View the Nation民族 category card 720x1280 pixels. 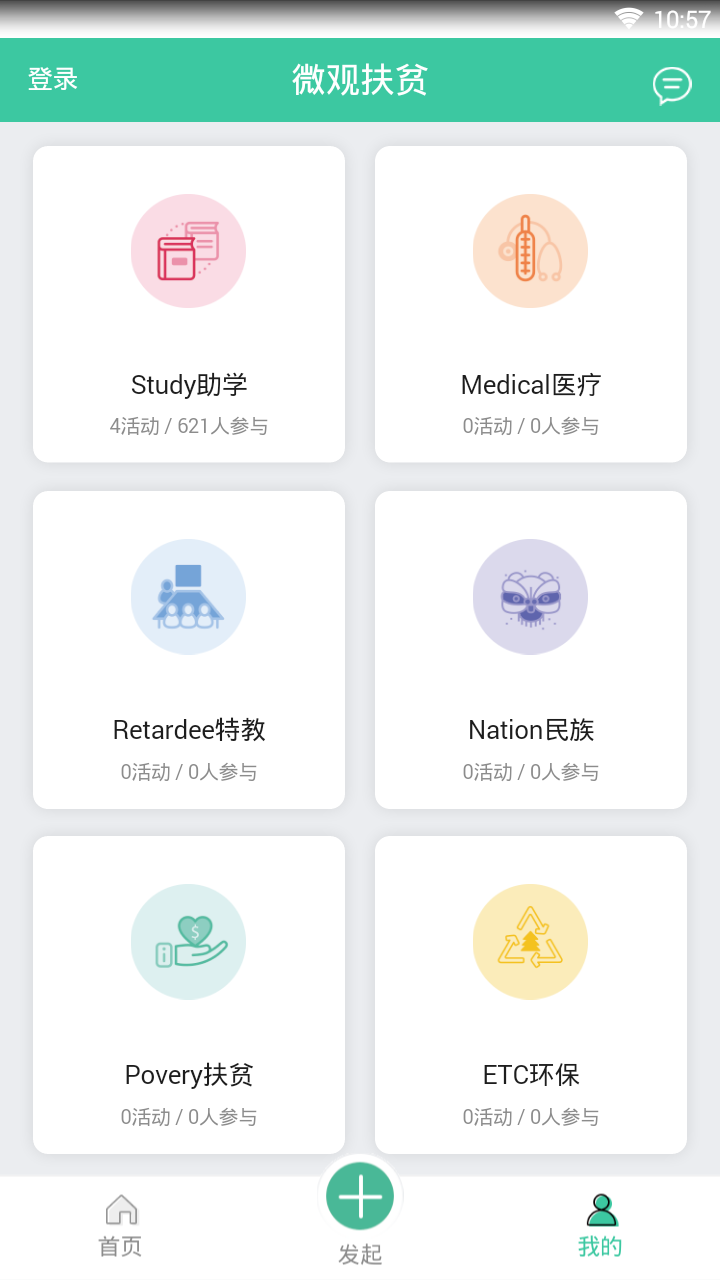pyautogui.click(x=531, y=650)
